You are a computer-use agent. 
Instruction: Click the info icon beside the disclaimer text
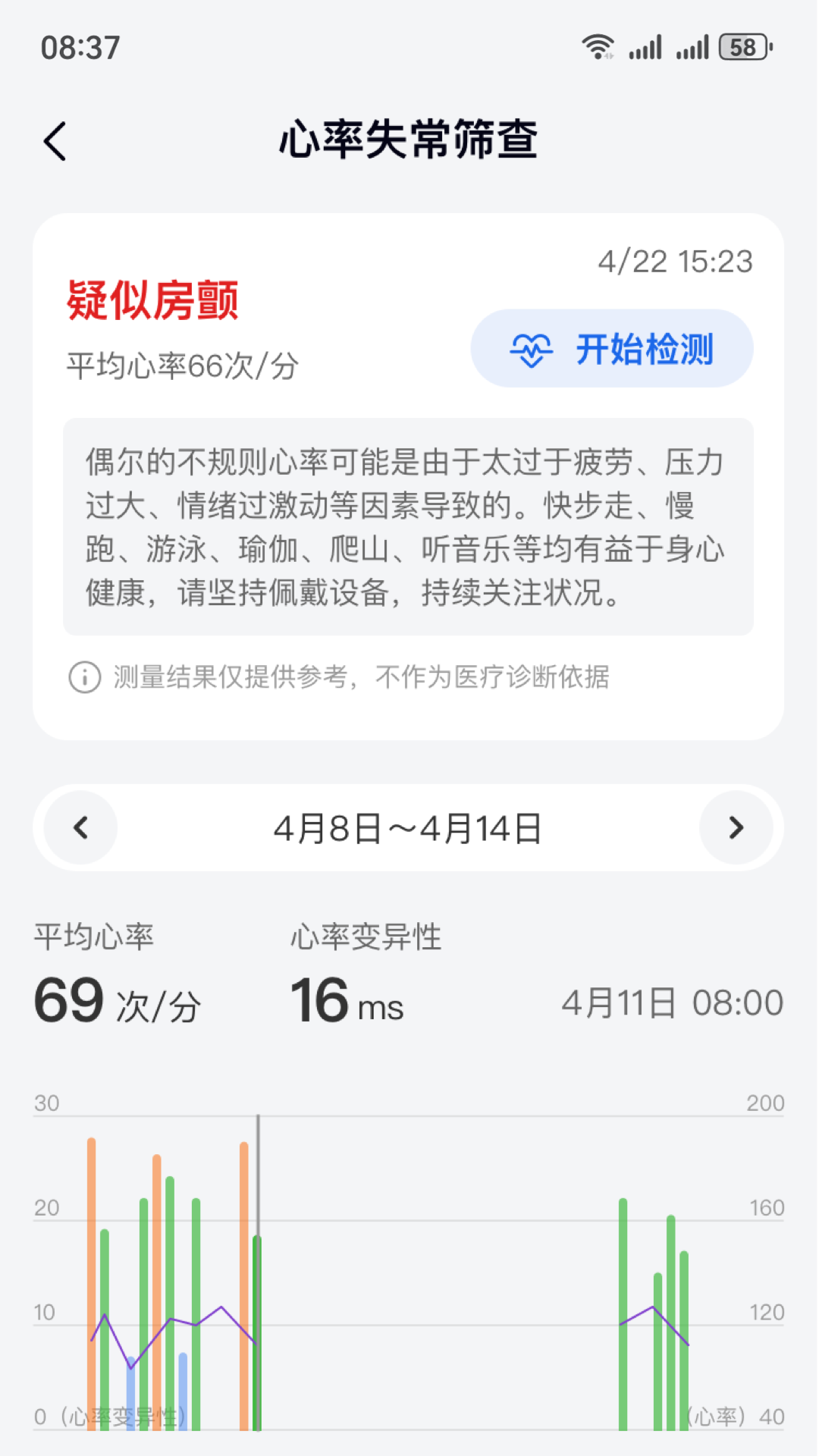tap(83, 677)
